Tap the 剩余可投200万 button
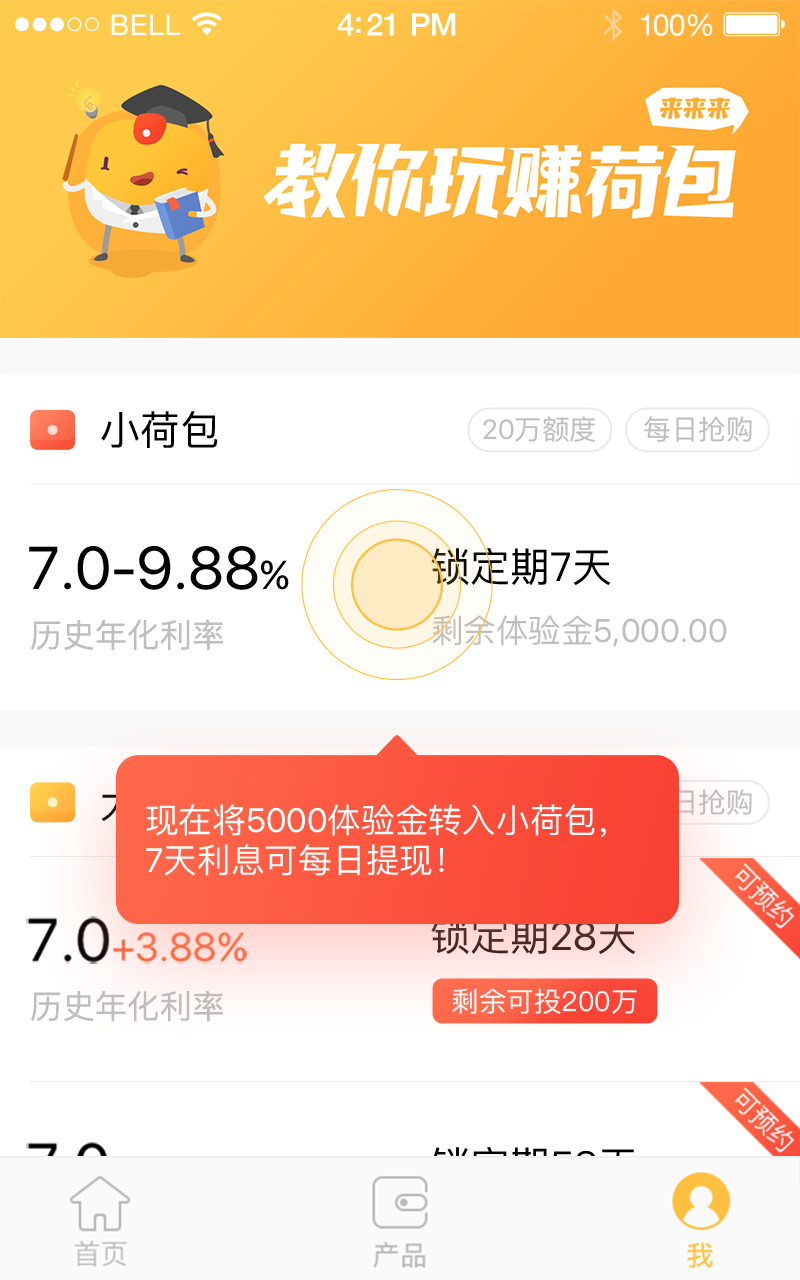This screenshot has height=1280, width=800. [545, 1001]
